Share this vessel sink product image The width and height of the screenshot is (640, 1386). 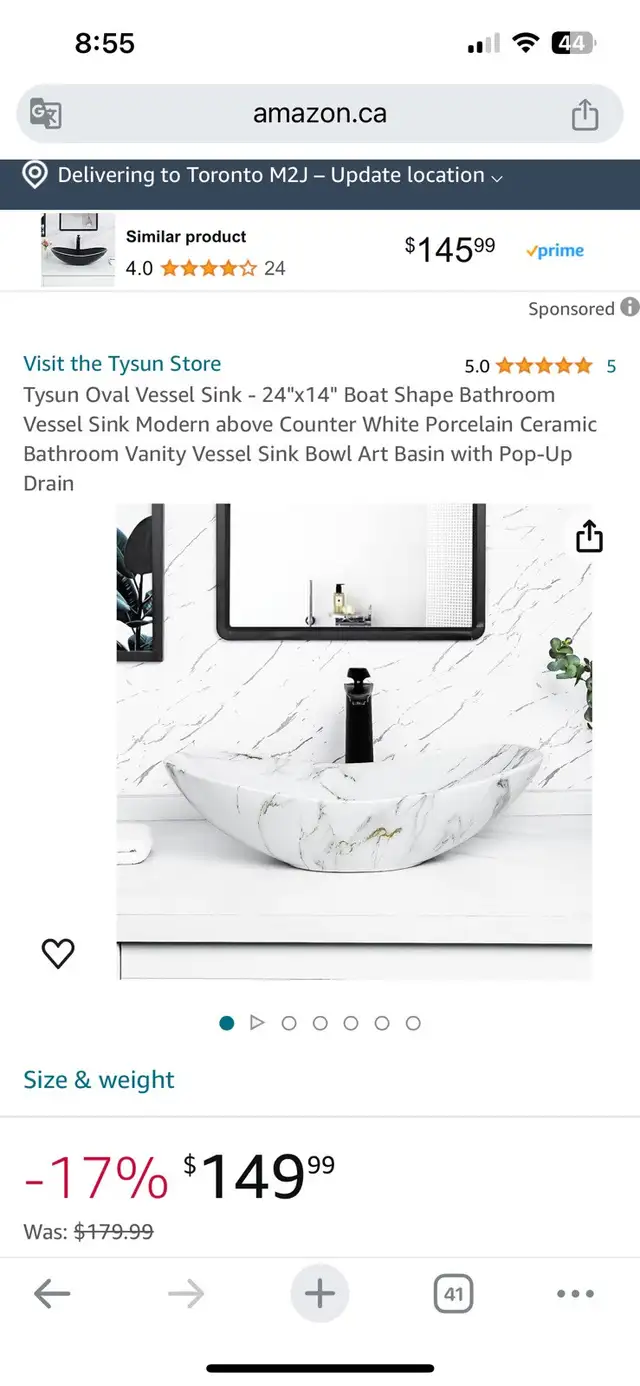(590, 537)
